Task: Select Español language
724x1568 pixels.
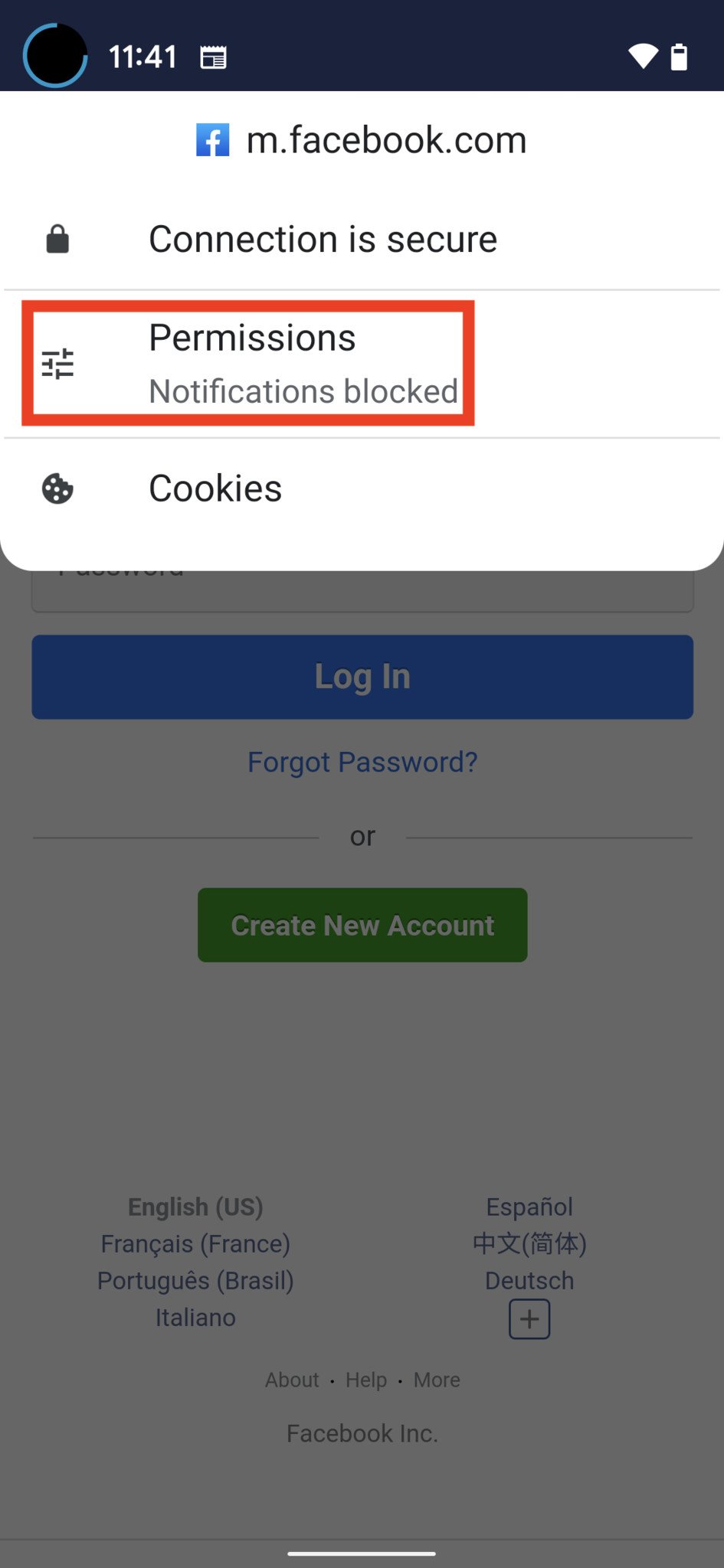Action: [529, 1207]
